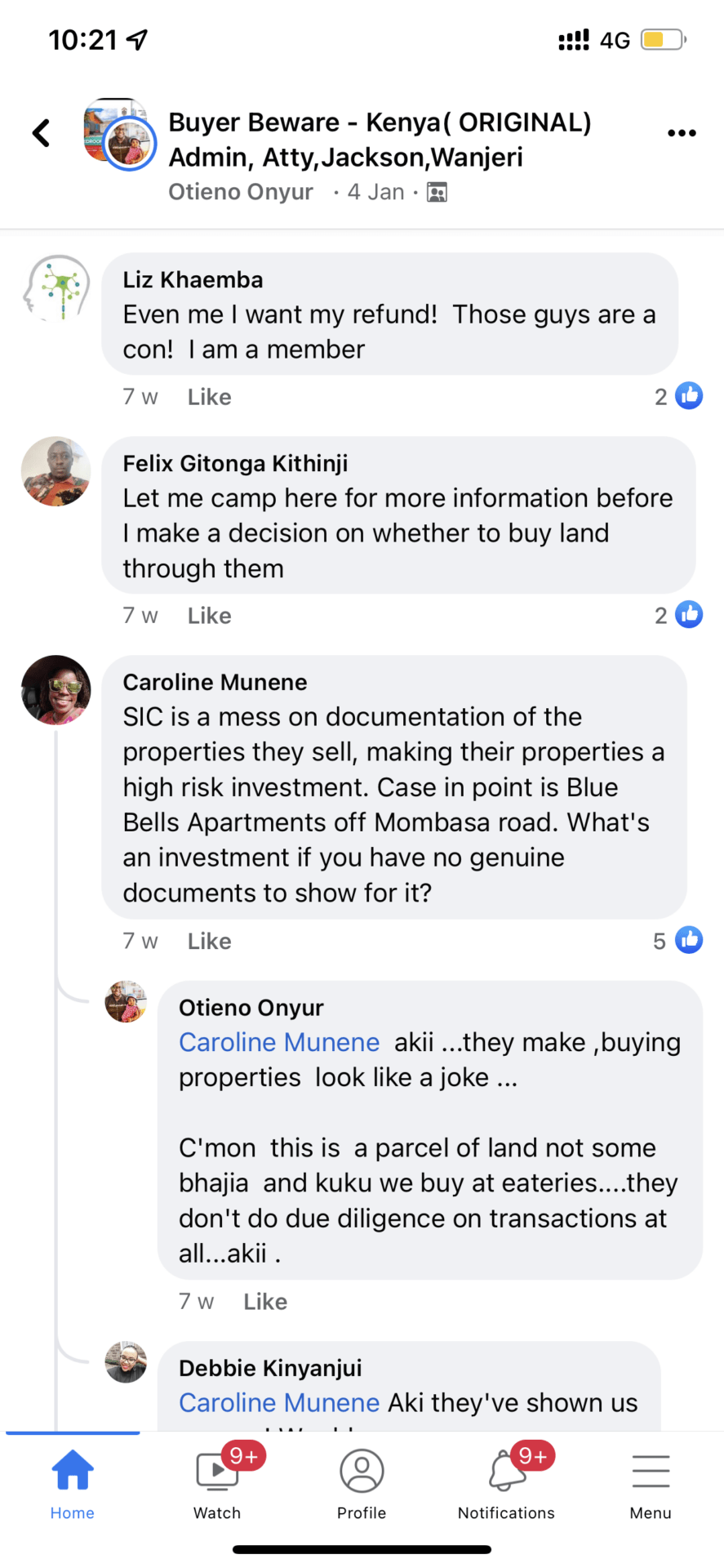This screenshot has height=1568, width=724.
Task: Open the post's three-dot overflow menu
Action: point(682,133)
